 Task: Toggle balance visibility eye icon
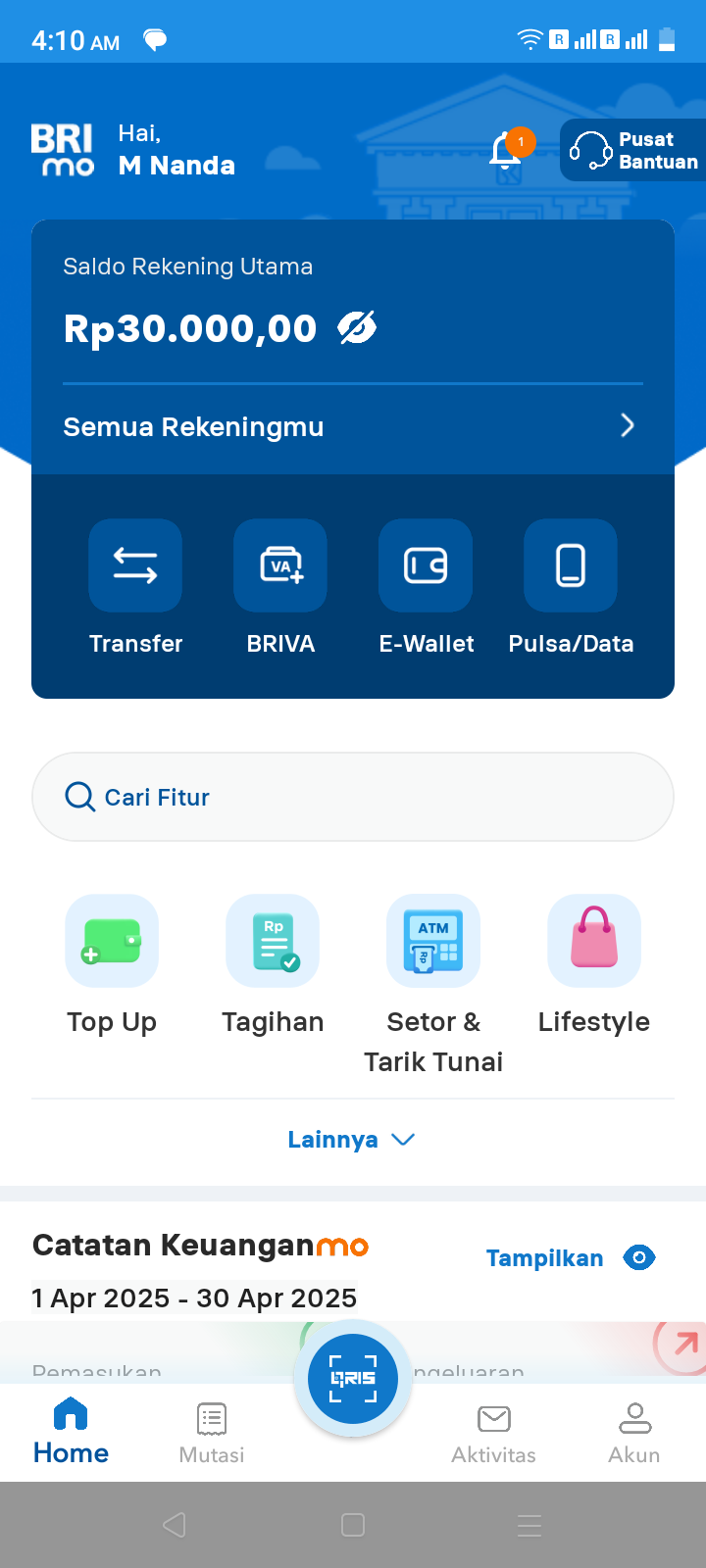point(357,328)
